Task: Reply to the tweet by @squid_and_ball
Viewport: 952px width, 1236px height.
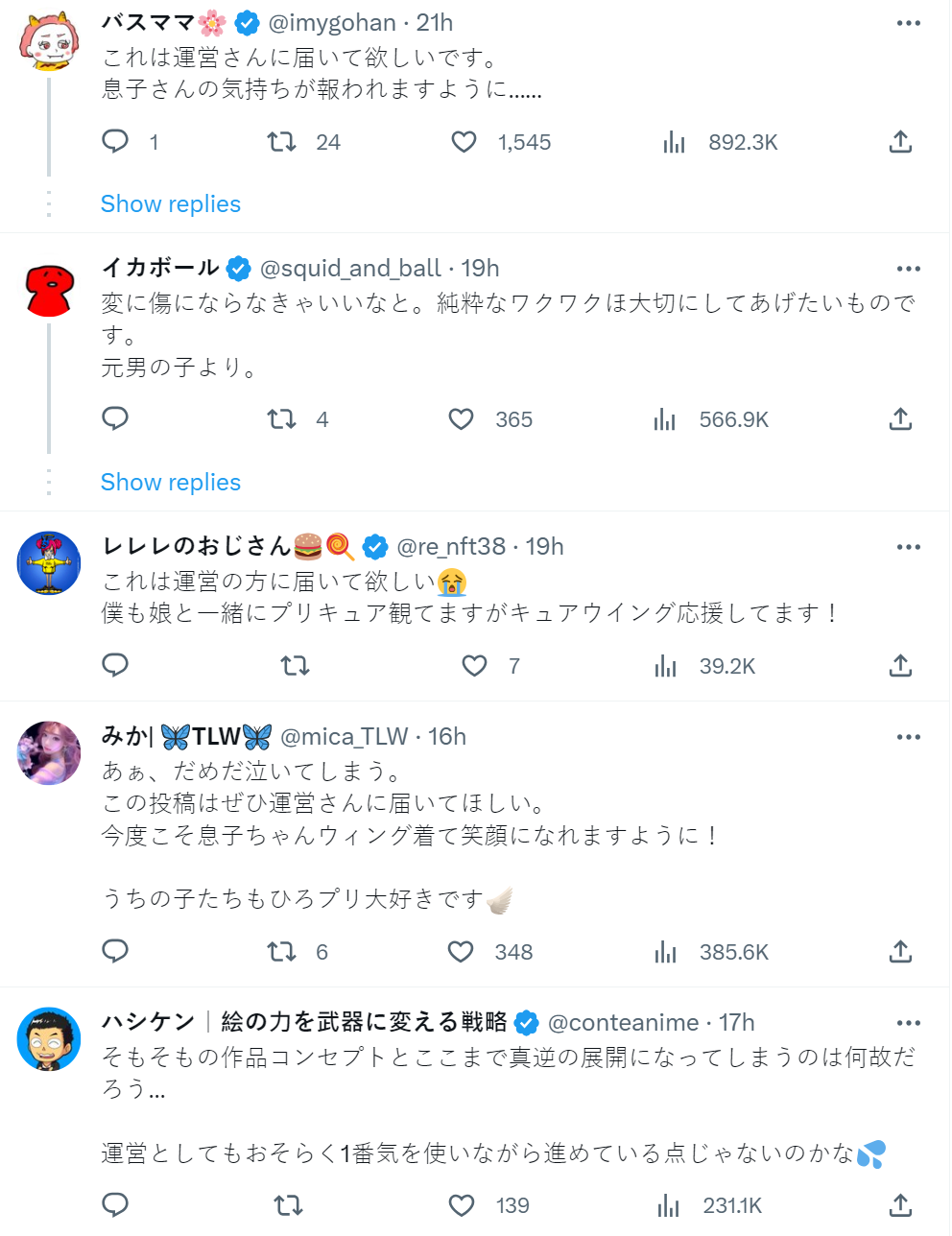Action: click(x=115, y=418)
